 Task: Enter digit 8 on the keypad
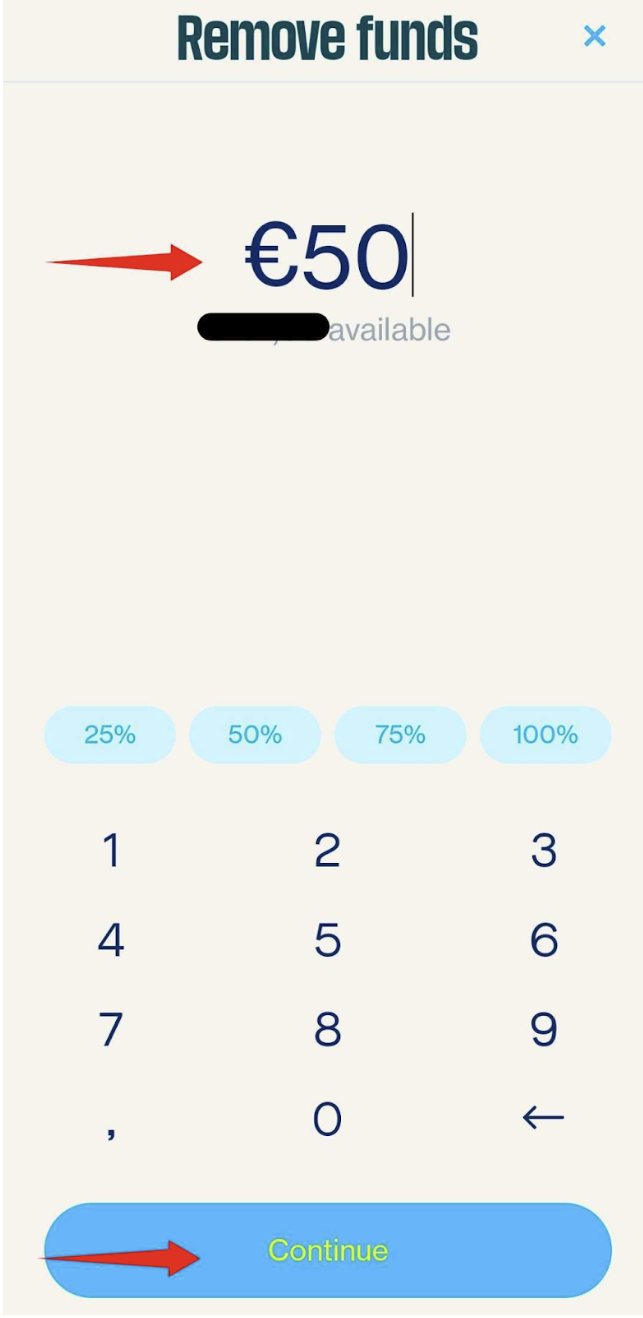[x=327, y=1029]
